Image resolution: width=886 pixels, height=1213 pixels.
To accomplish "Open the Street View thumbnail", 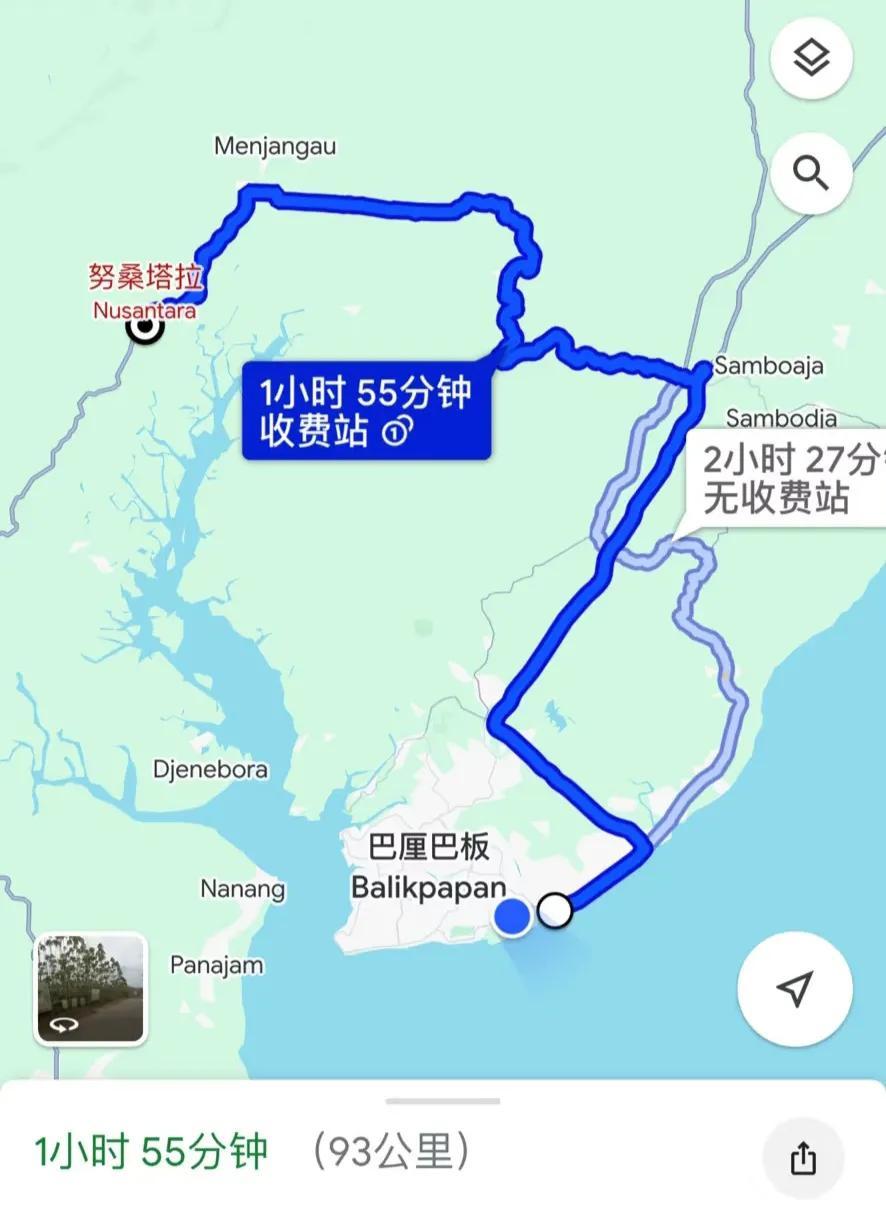I will tap(91, 989).
